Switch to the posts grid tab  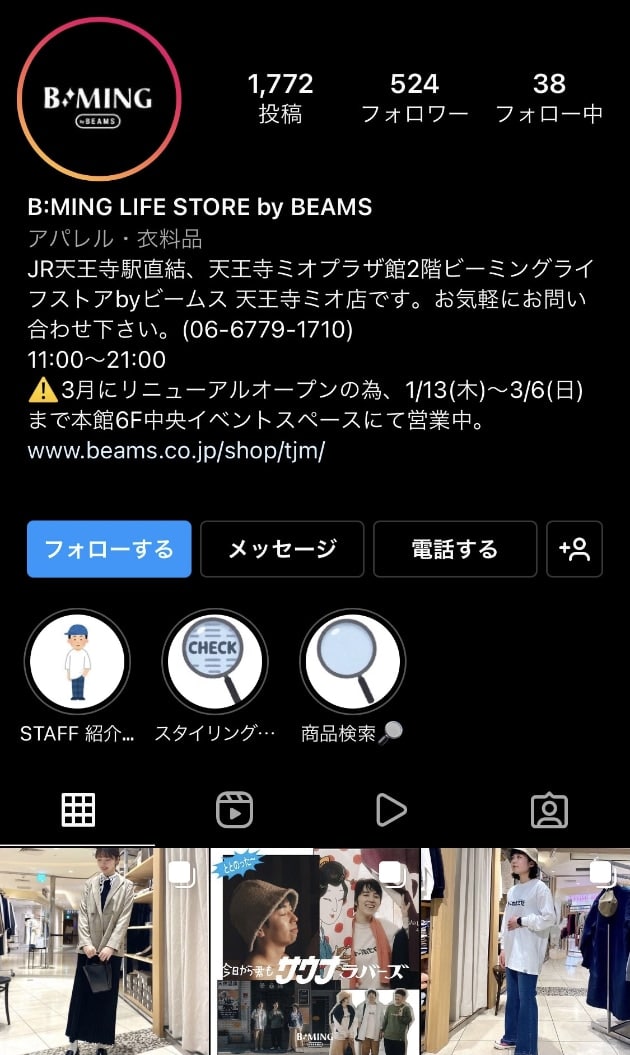pos(78,810)
